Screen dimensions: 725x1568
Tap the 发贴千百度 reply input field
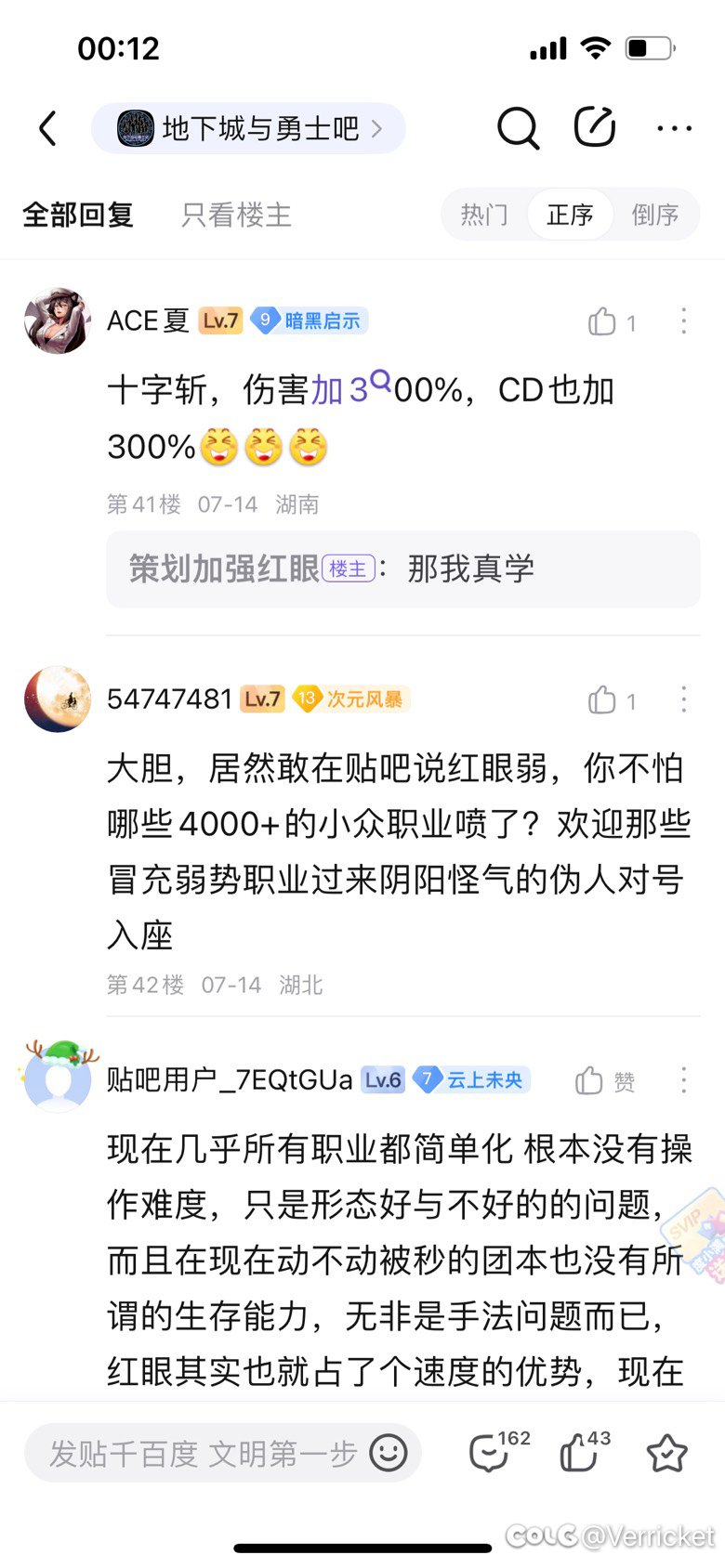[223, 1453]
